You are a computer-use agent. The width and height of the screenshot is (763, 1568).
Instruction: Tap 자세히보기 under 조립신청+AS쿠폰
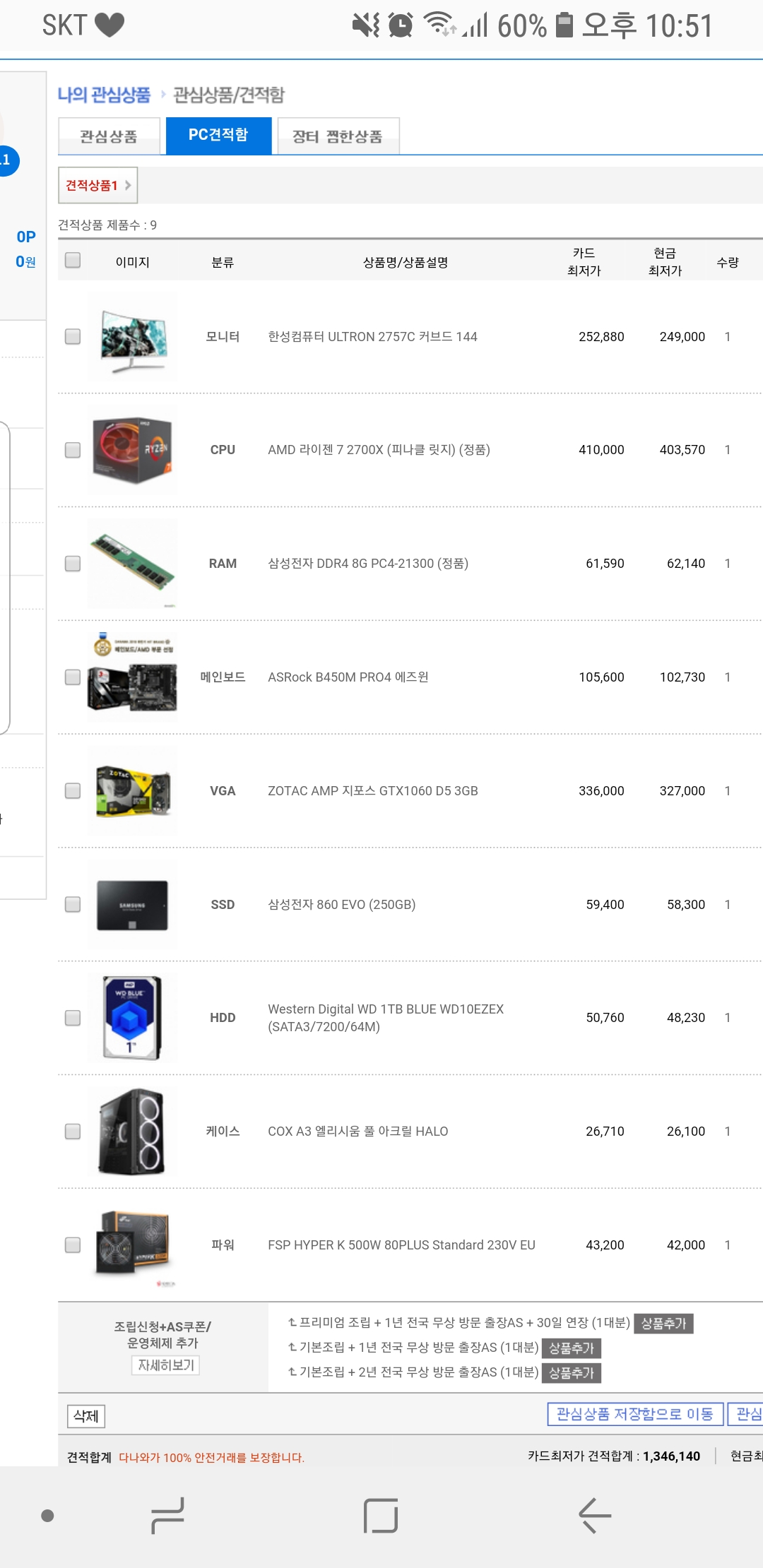coord(165,1365)
